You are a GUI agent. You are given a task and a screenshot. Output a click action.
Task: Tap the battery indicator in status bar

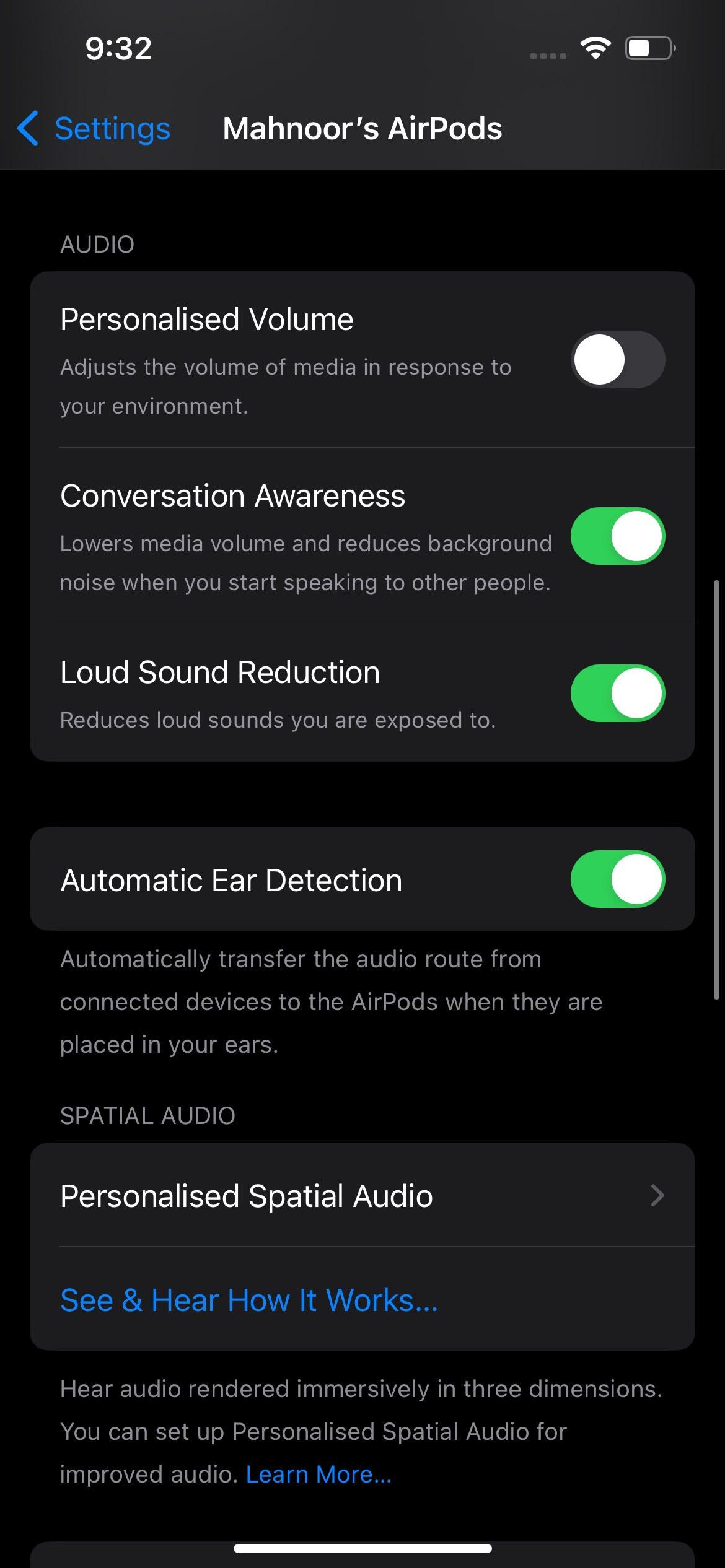pos(648,48)
